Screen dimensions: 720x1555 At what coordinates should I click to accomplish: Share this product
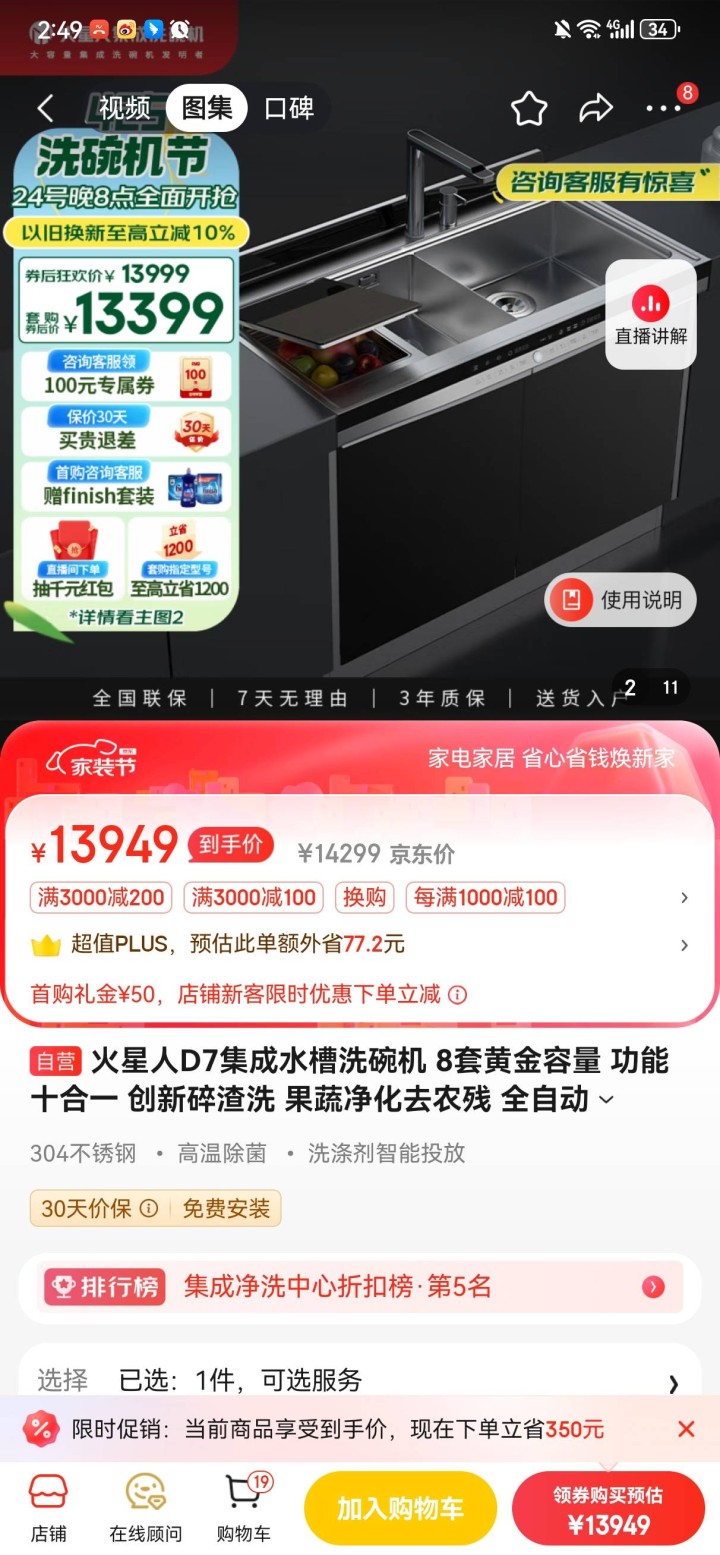click(596, 109)
